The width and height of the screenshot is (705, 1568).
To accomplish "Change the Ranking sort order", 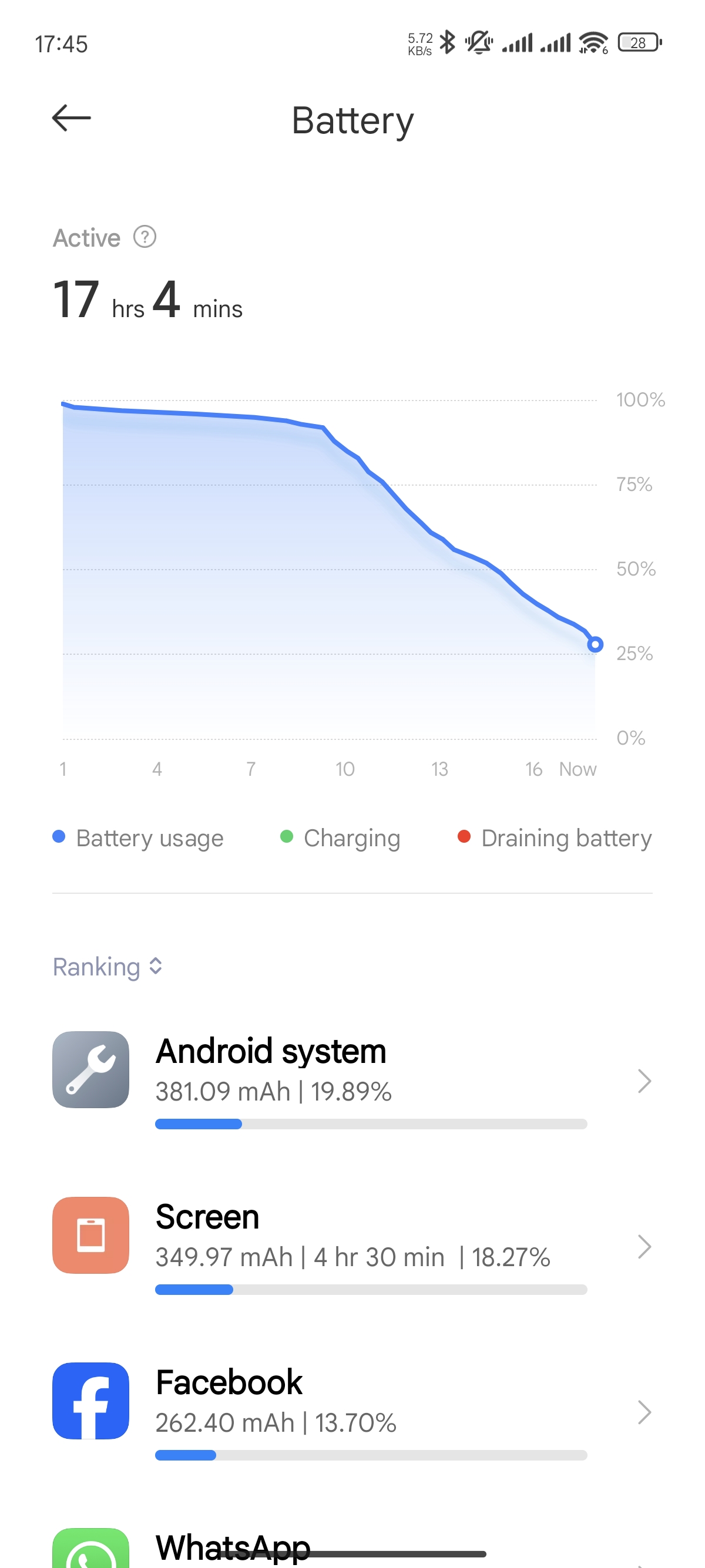I will (108, 967).
